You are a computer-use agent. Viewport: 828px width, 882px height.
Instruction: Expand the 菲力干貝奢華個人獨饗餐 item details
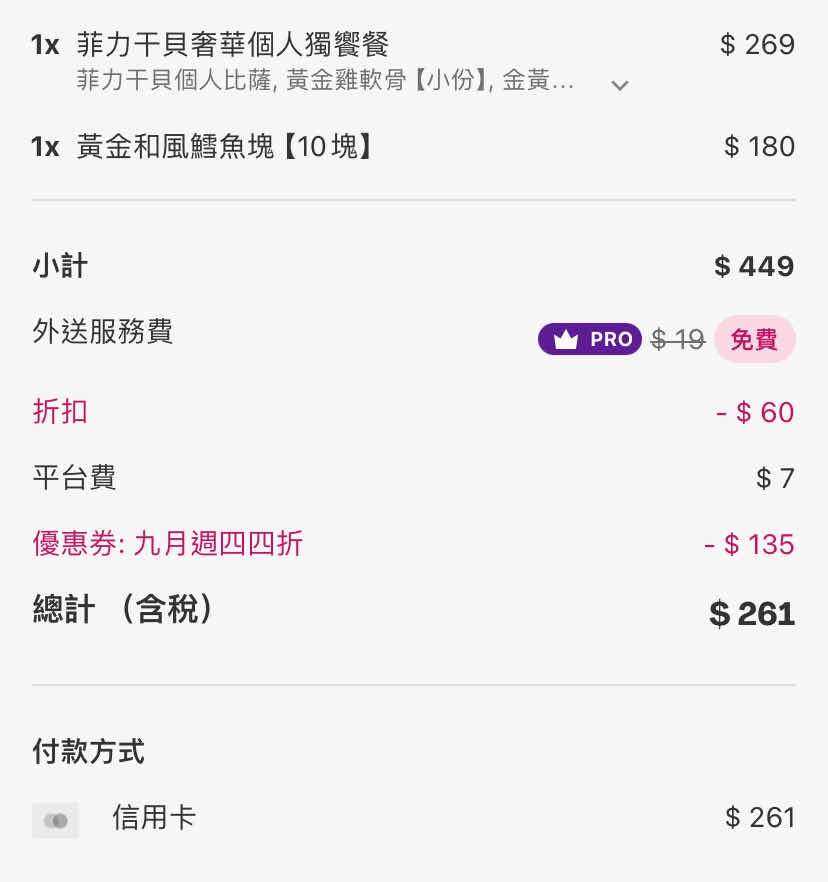tap(620, 85)
